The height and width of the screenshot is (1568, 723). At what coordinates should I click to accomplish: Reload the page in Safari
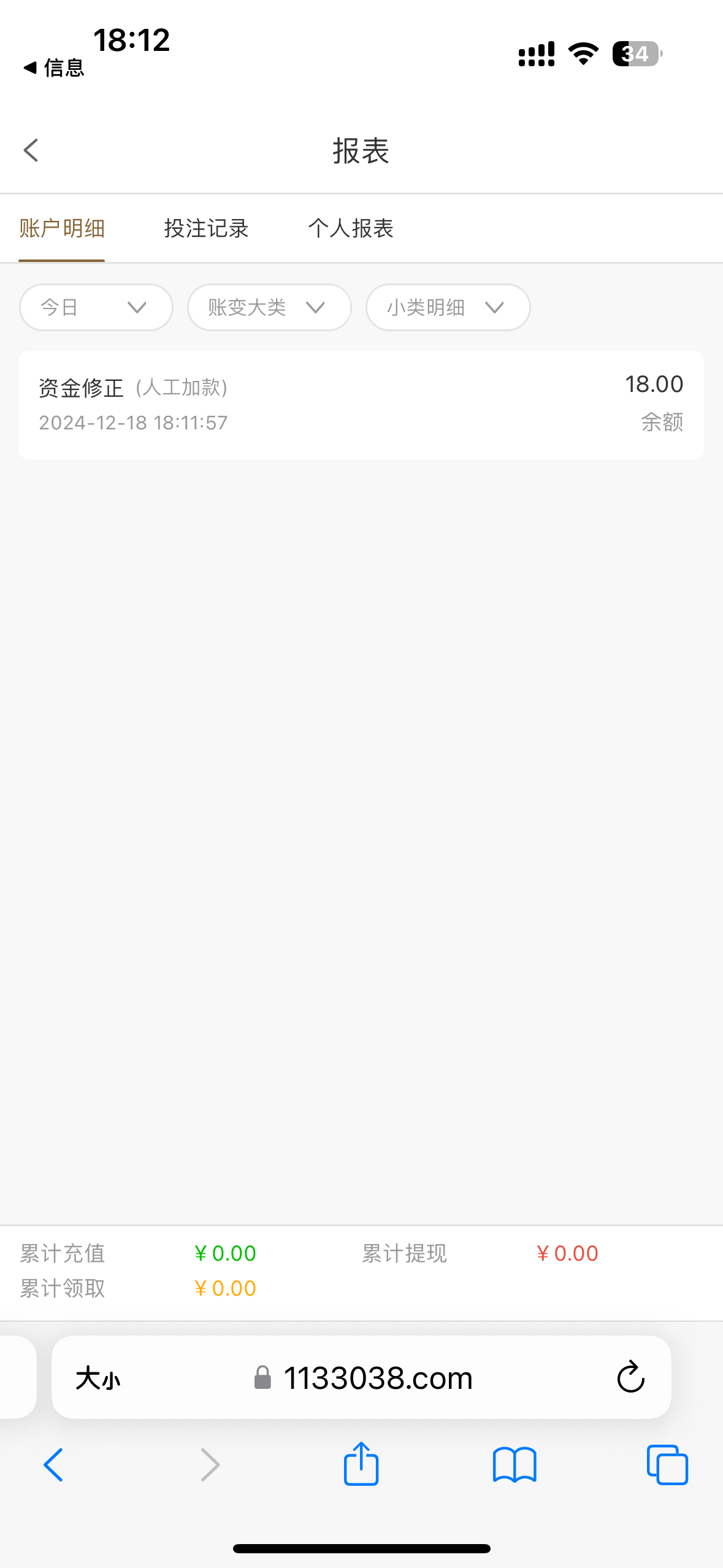pyautogui.click(x=630, y=1378)
